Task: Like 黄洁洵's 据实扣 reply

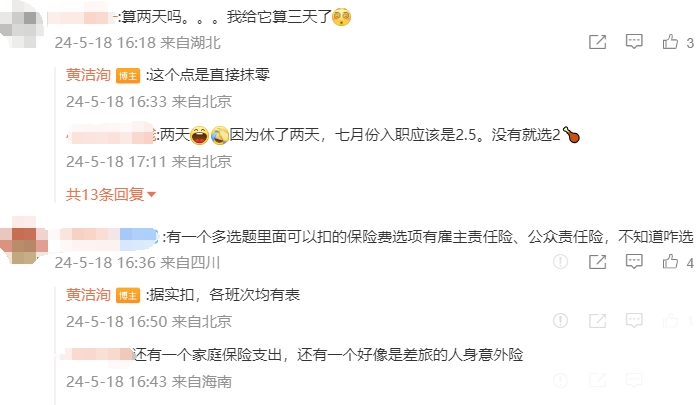Action: click(x=670, y=322)
